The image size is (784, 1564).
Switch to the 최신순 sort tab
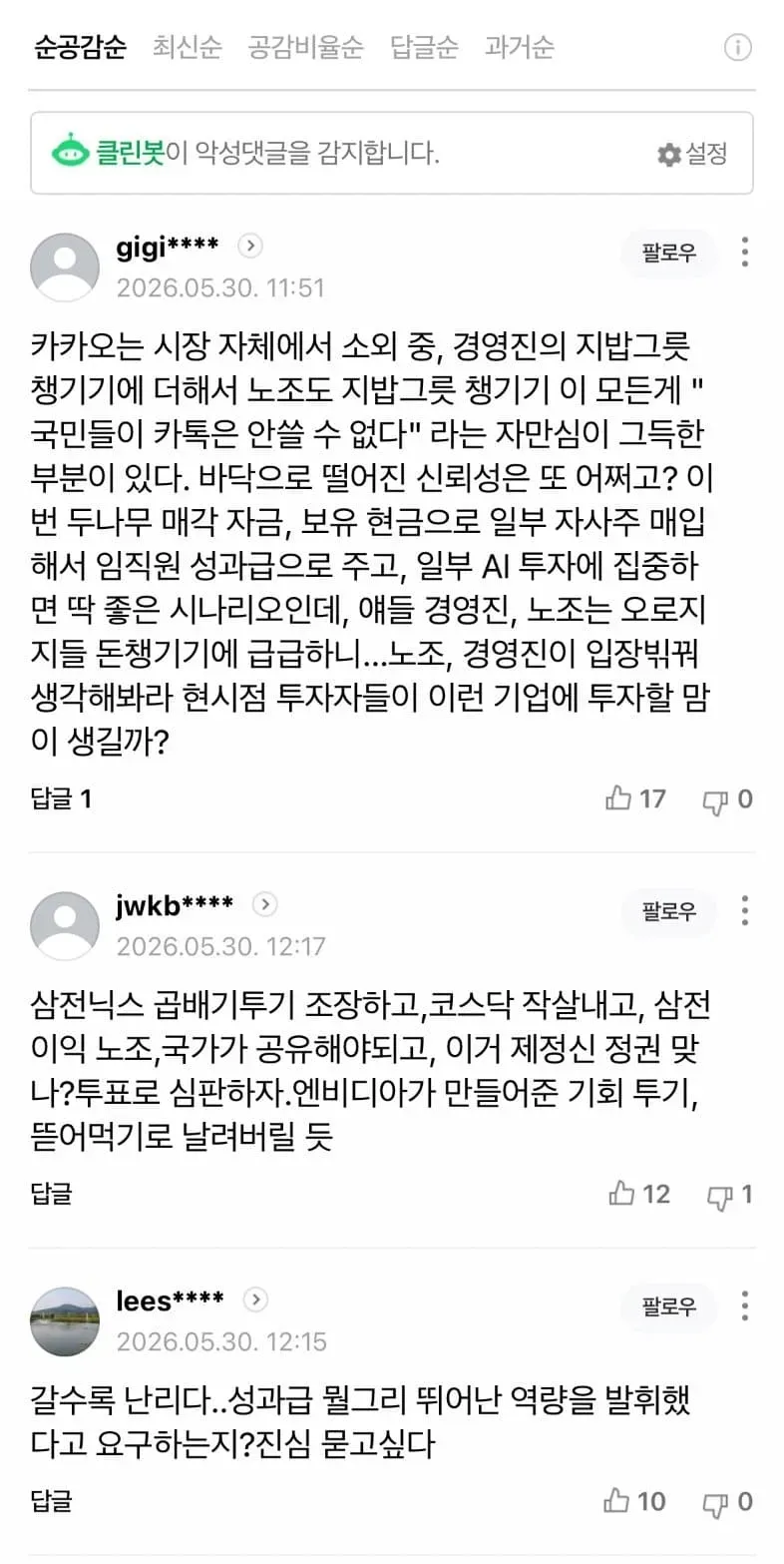[x=187, y=47]
